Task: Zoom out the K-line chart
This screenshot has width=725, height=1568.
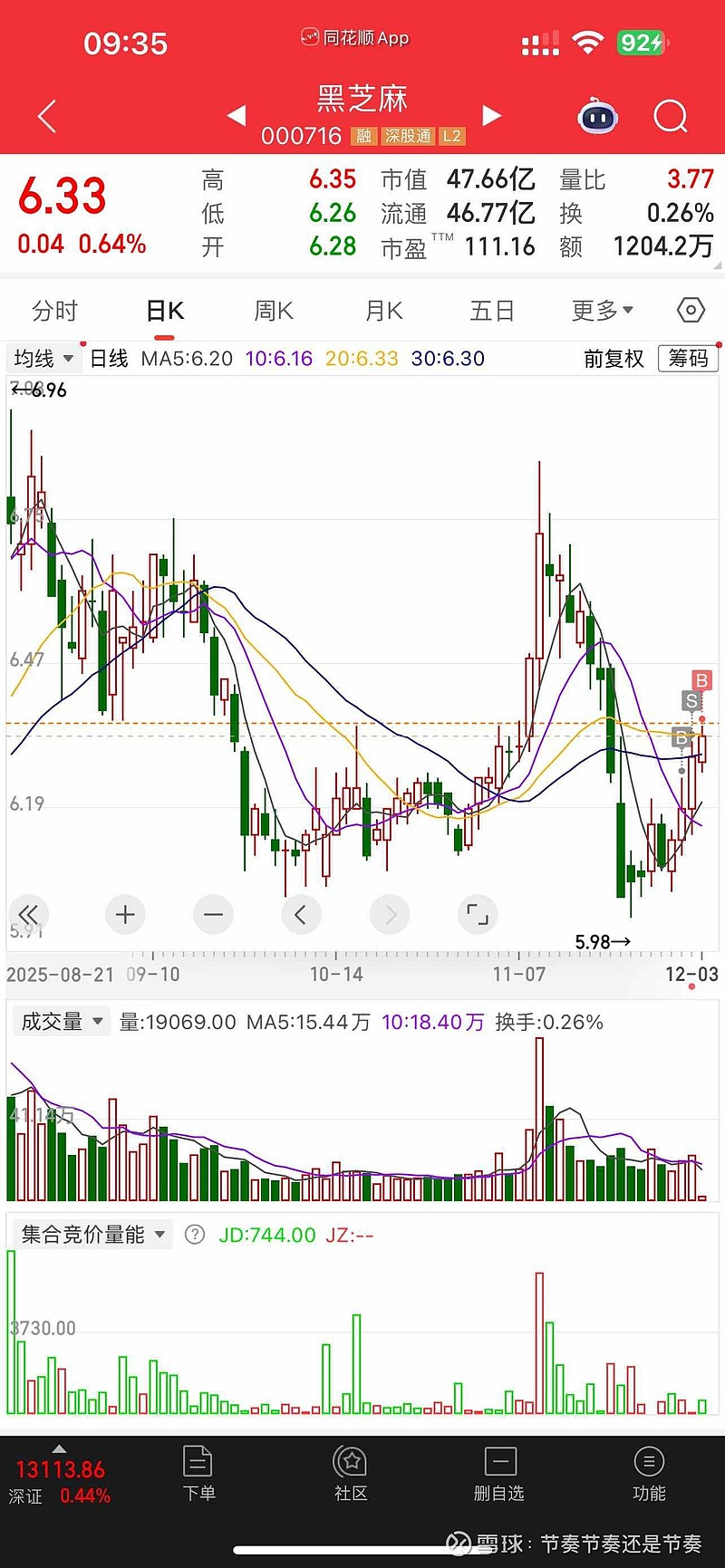Action: 213,915
